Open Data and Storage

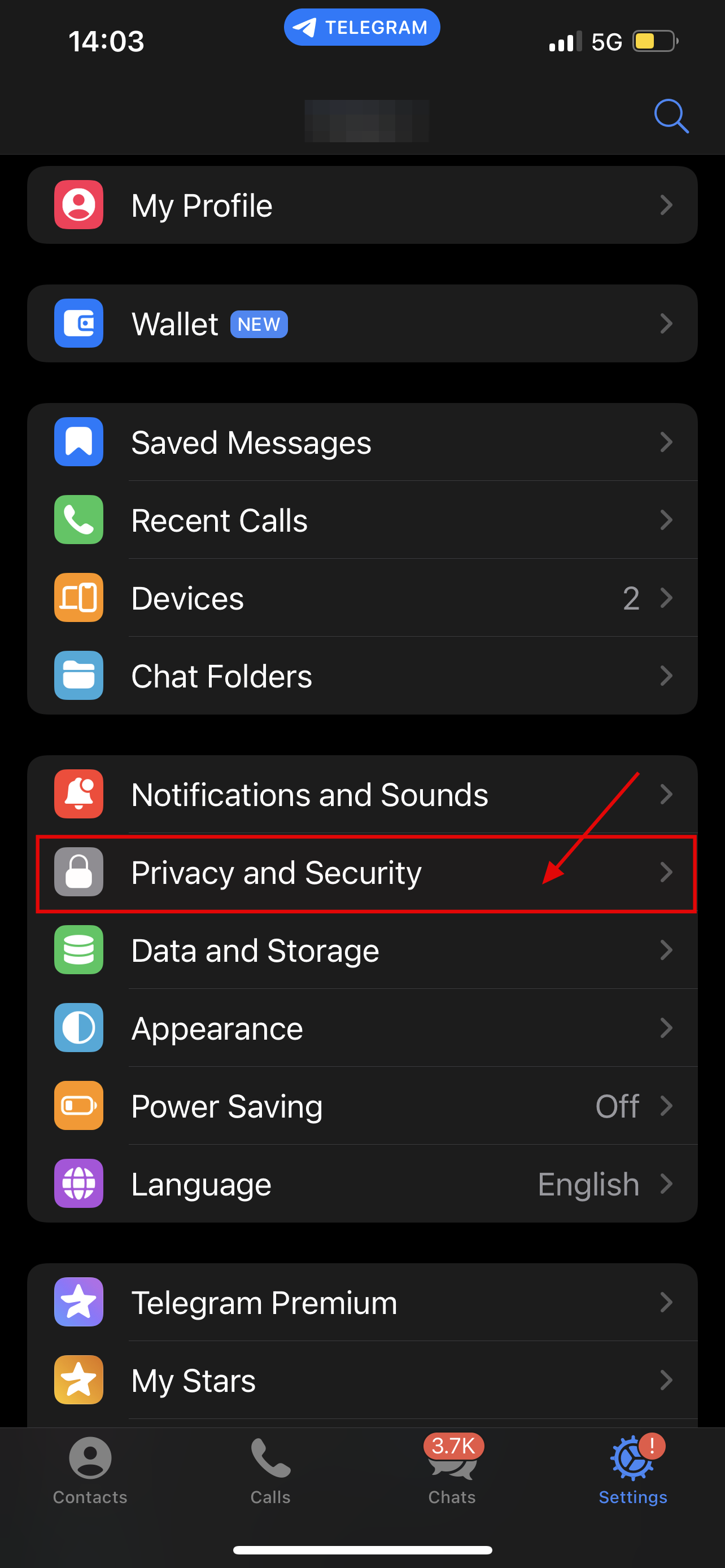tap(362, 950)
